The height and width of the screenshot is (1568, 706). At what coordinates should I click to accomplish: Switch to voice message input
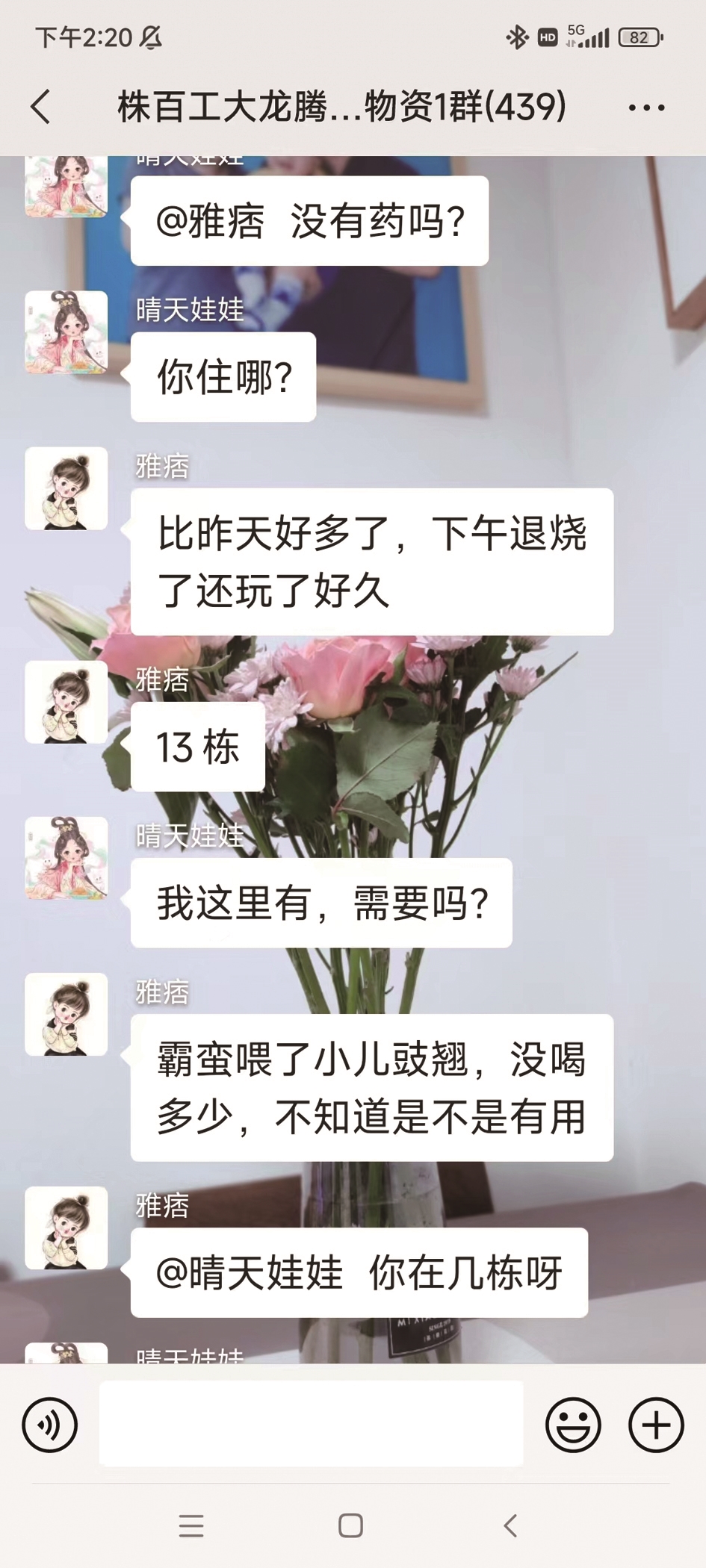click(x=50, y=1425)
